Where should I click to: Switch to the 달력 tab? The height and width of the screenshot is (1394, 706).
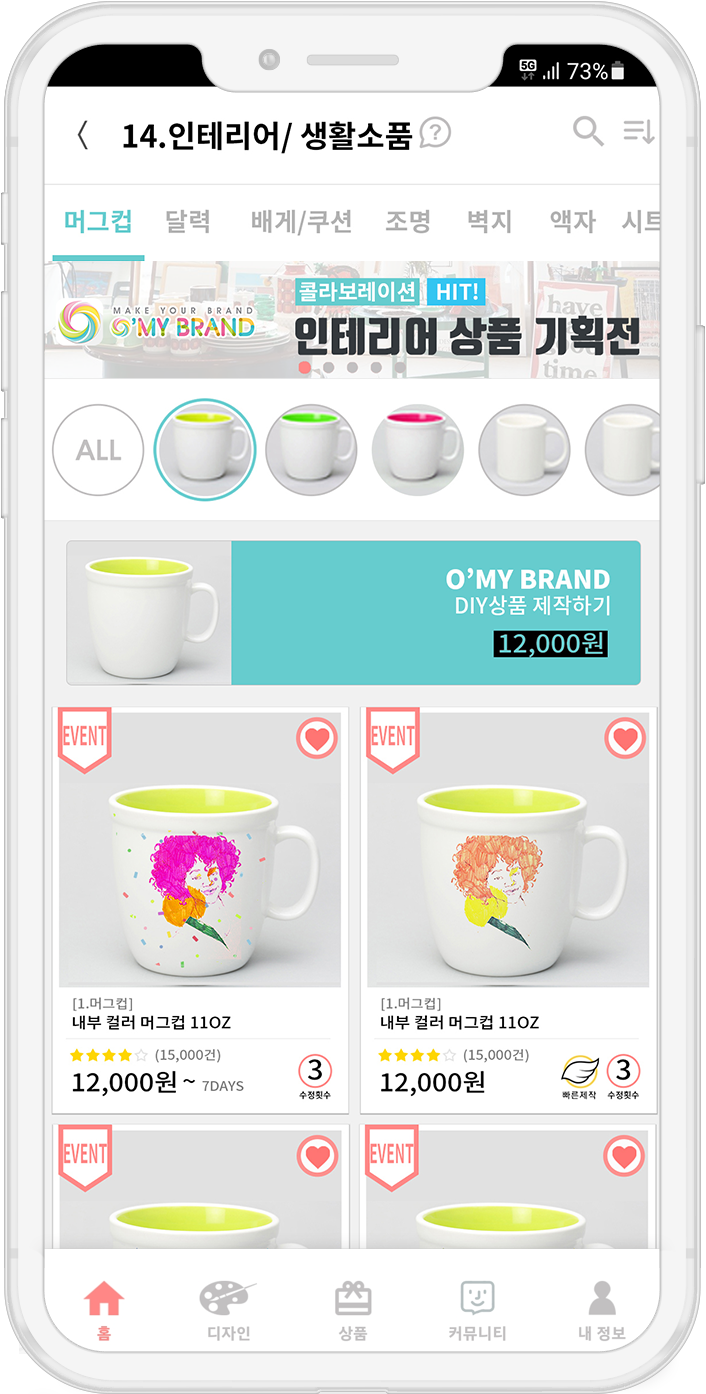coord(188,221)
